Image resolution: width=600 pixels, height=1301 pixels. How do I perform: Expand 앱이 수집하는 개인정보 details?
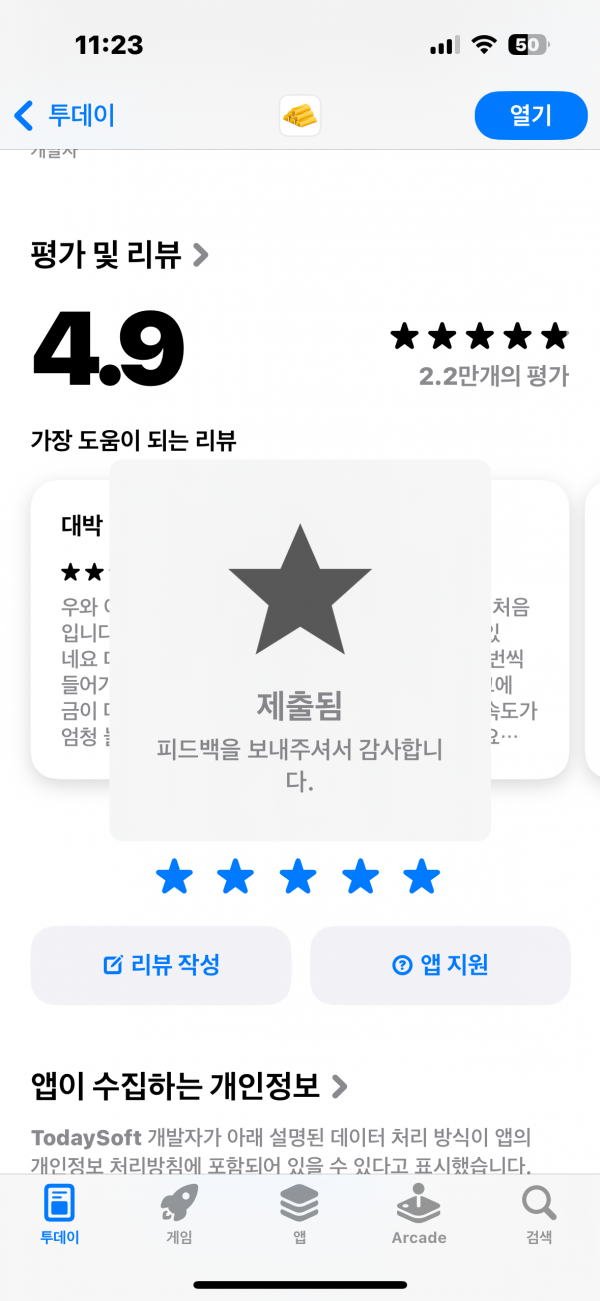pos(190,1085)
